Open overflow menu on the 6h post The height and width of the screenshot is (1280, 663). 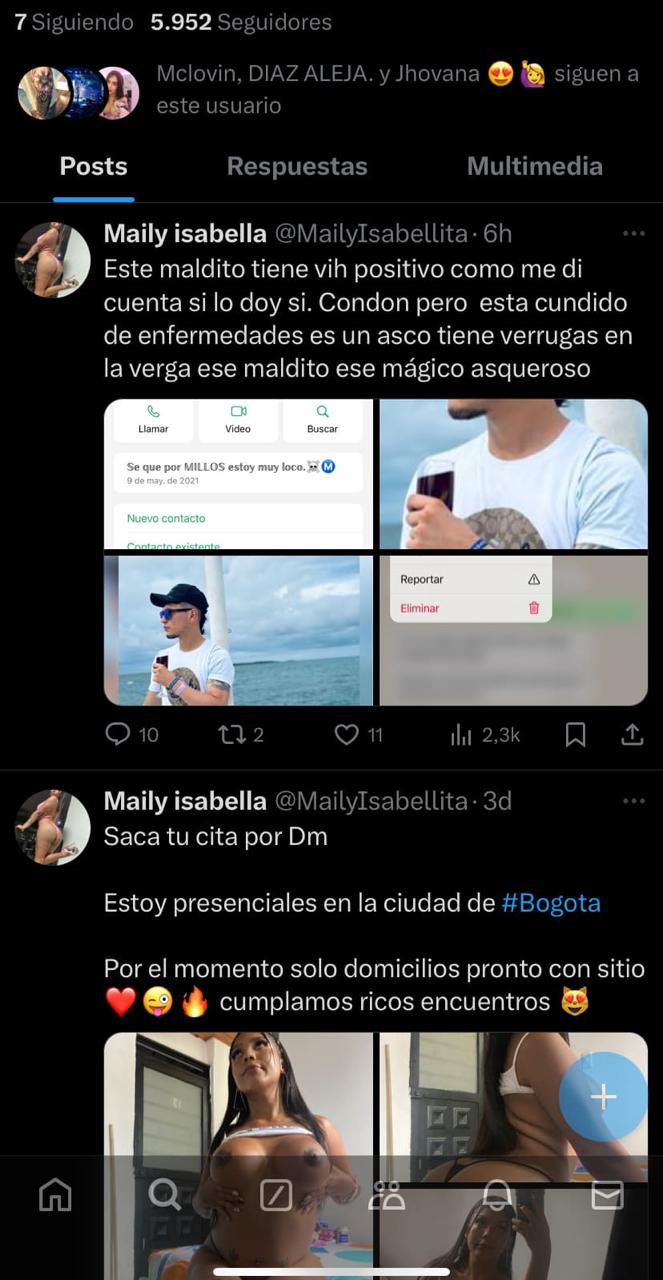point(633,233)
